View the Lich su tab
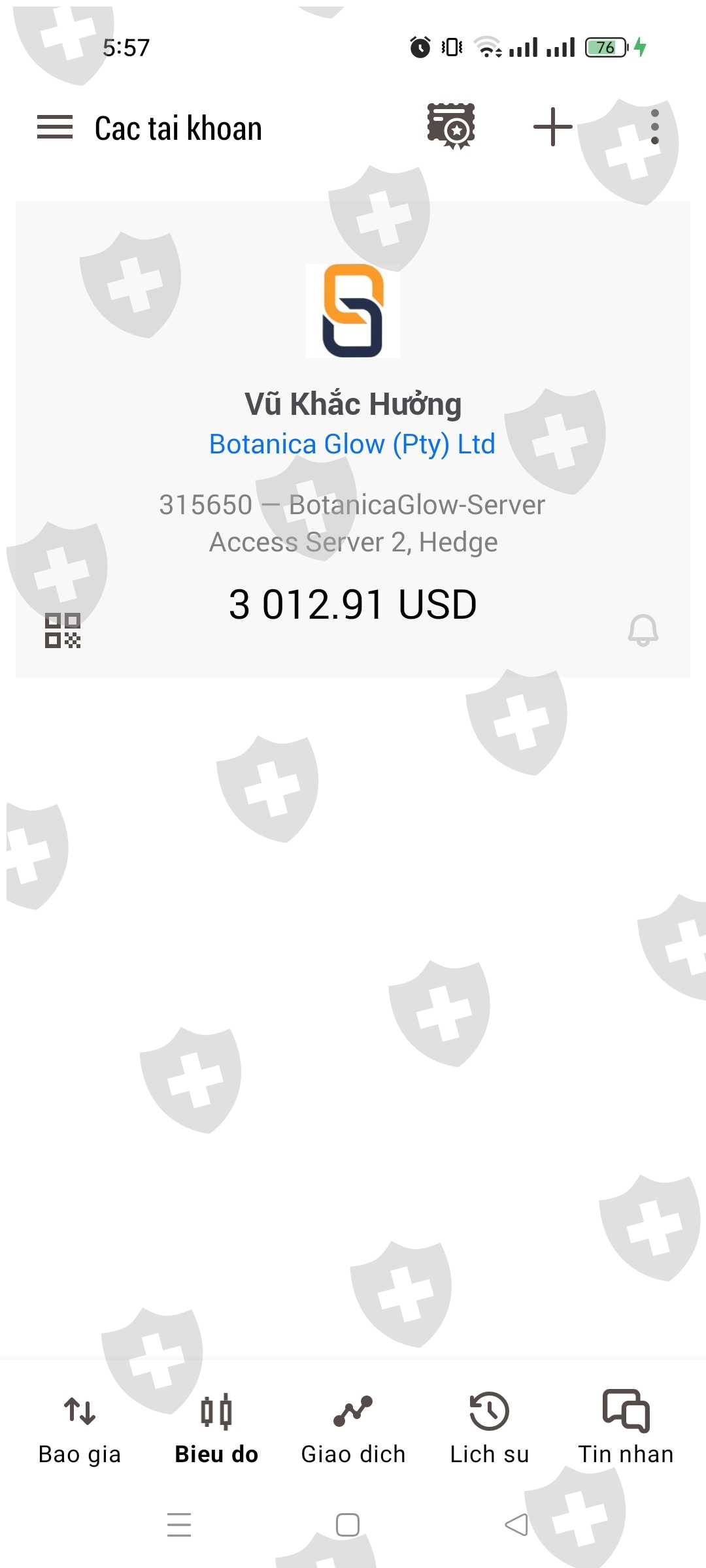The image size is (706, 1568). pyautogui.click(x=490, y=1429)
